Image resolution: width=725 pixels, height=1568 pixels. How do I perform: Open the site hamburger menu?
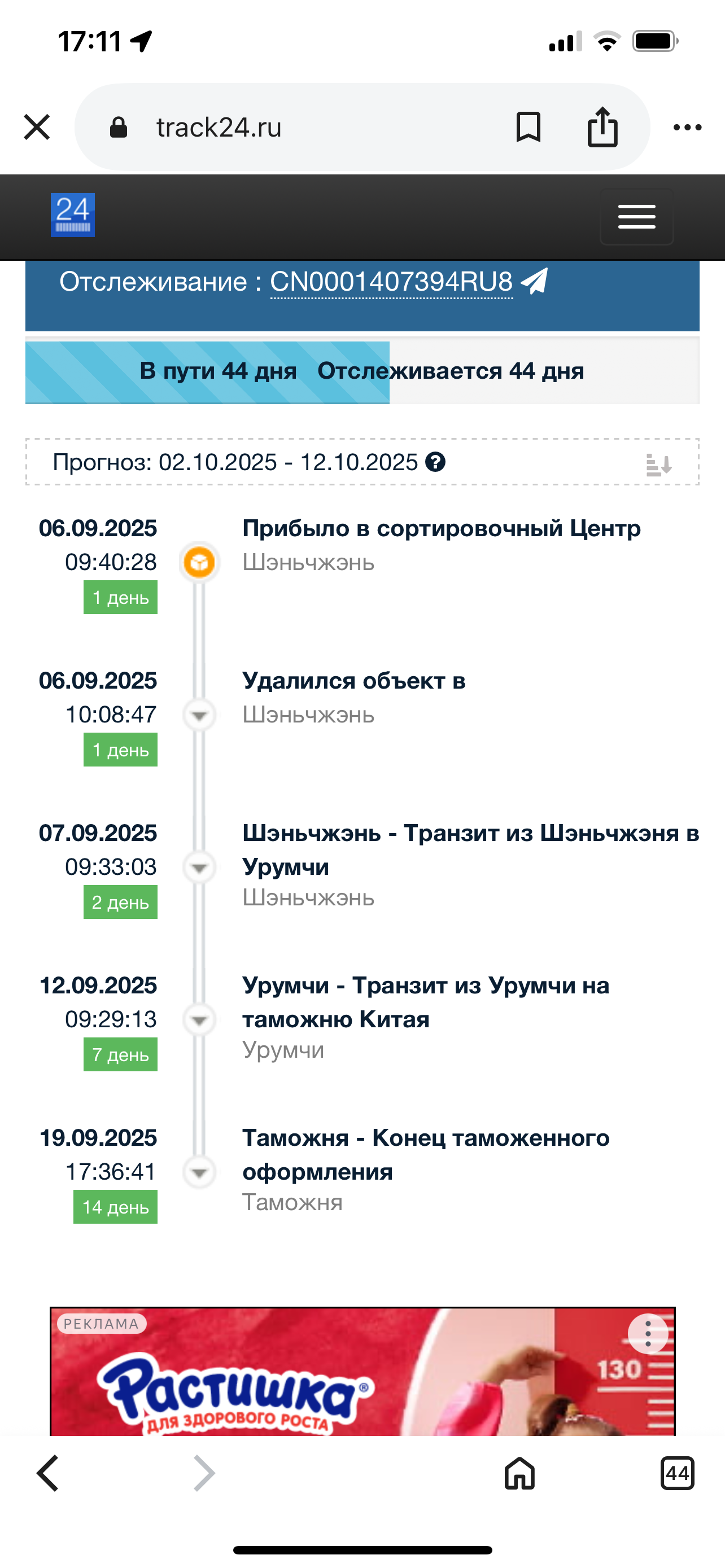click(x=637, y=217)
